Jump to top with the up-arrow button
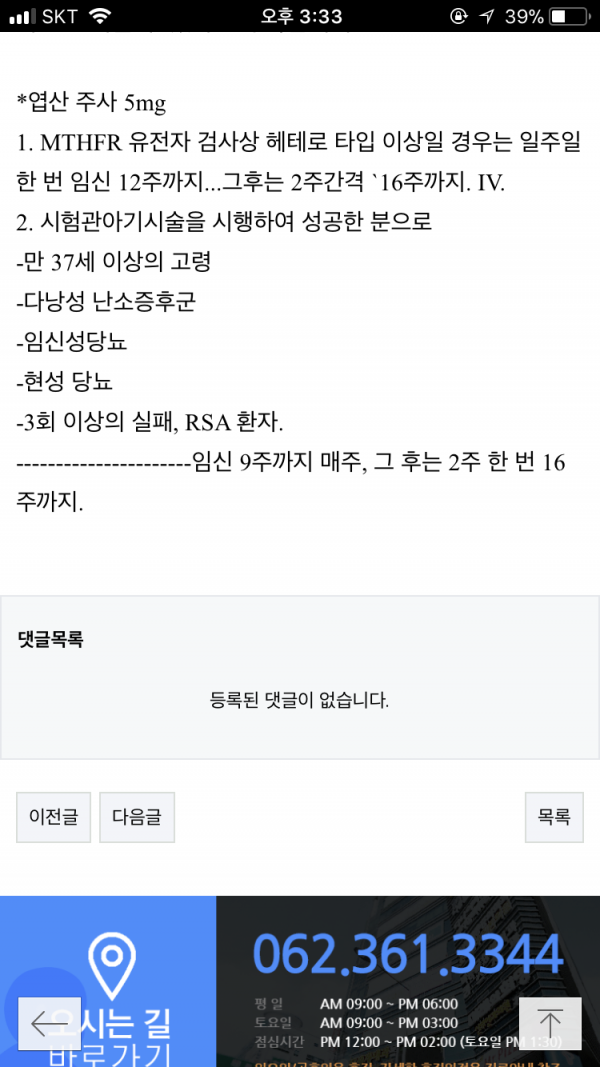 [550, 1023]
